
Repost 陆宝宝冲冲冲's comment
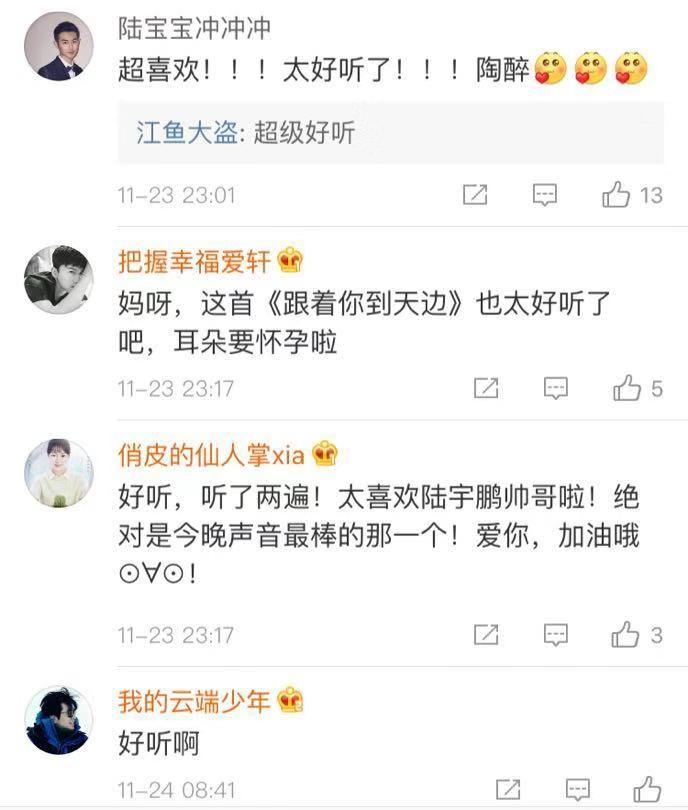pyautogui.click(x=475, y=195)
